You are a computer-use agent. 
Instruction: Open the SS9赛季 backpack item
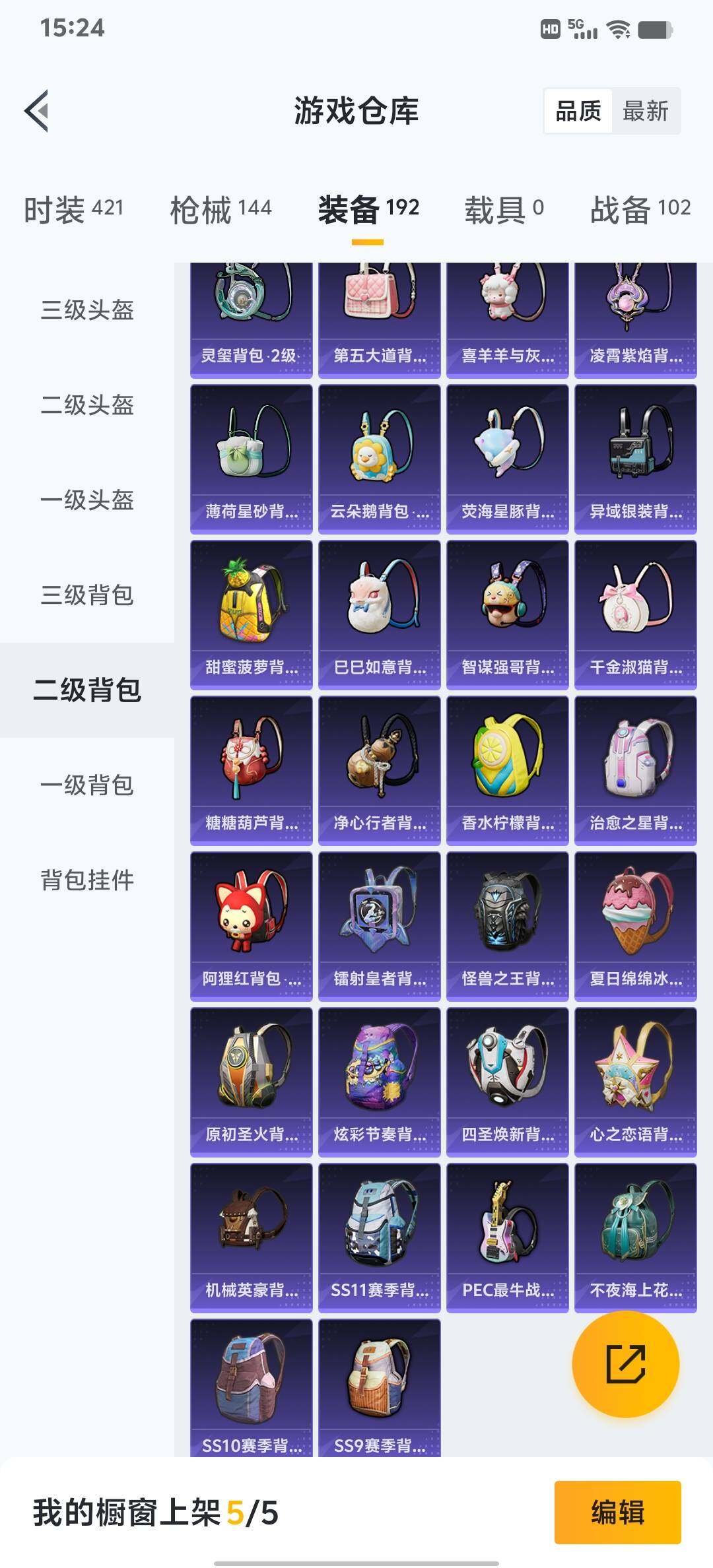coord(379,1386)
